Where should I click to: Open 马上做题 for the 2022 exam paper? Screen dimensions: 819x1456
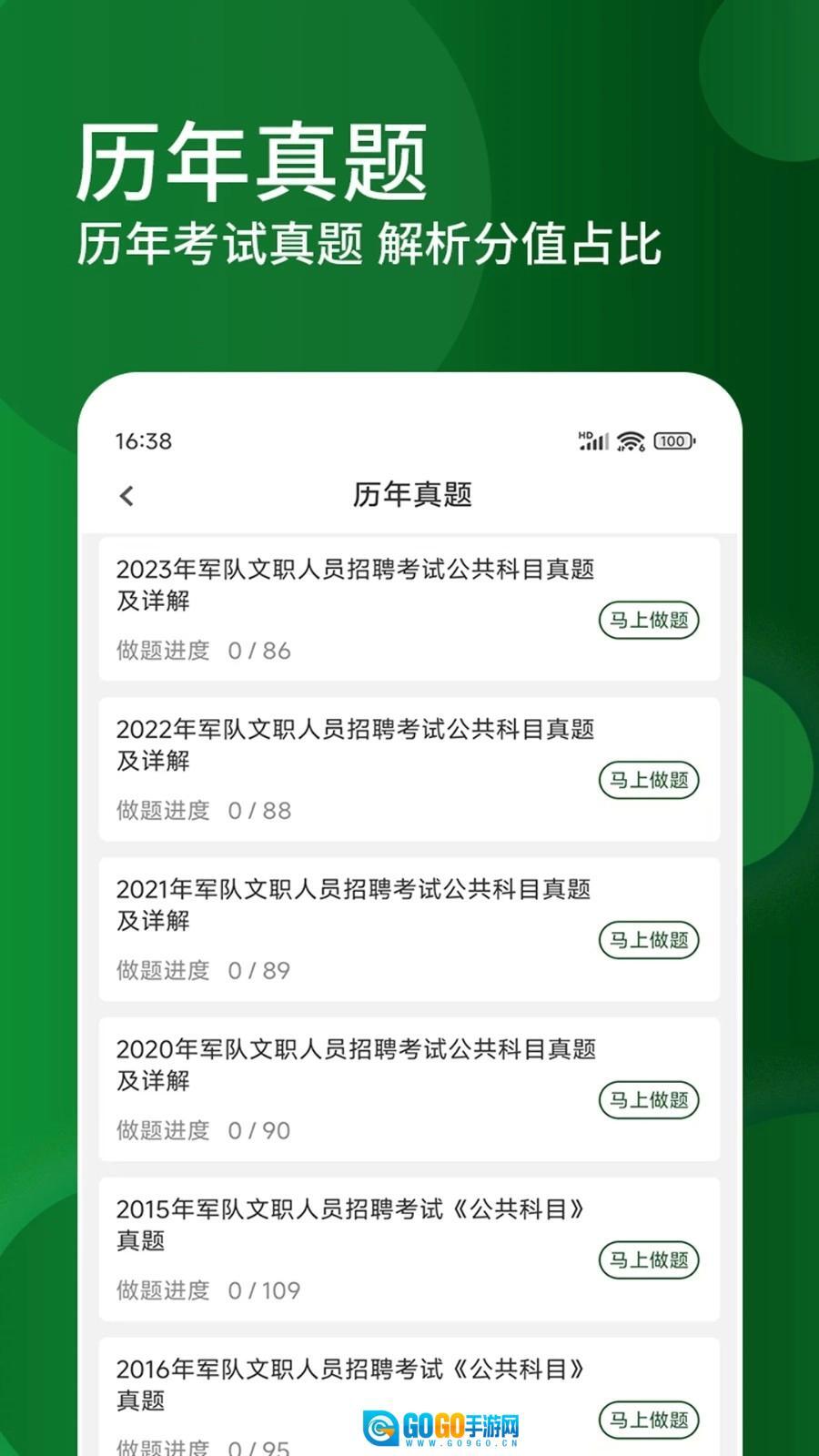(649, 781)
